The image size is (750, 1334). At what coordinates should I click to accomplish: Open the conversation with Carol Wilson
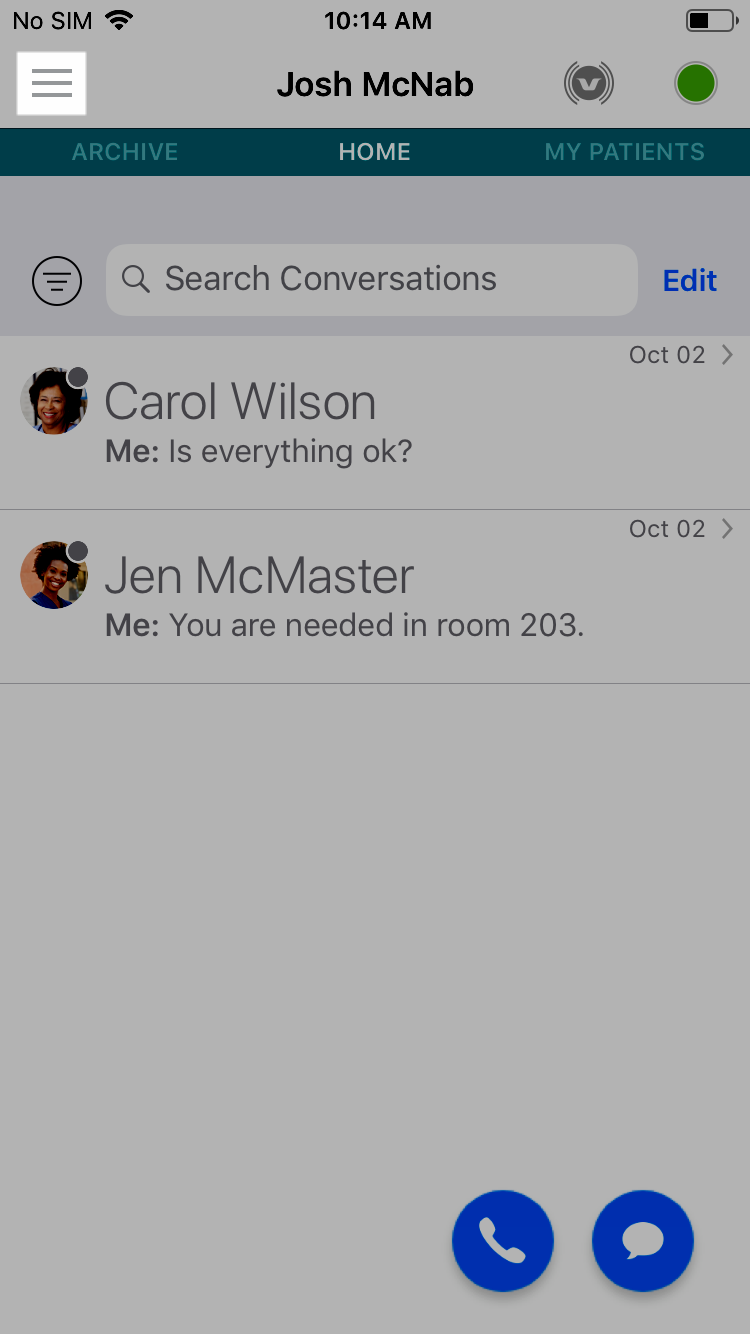coord(375,422)
